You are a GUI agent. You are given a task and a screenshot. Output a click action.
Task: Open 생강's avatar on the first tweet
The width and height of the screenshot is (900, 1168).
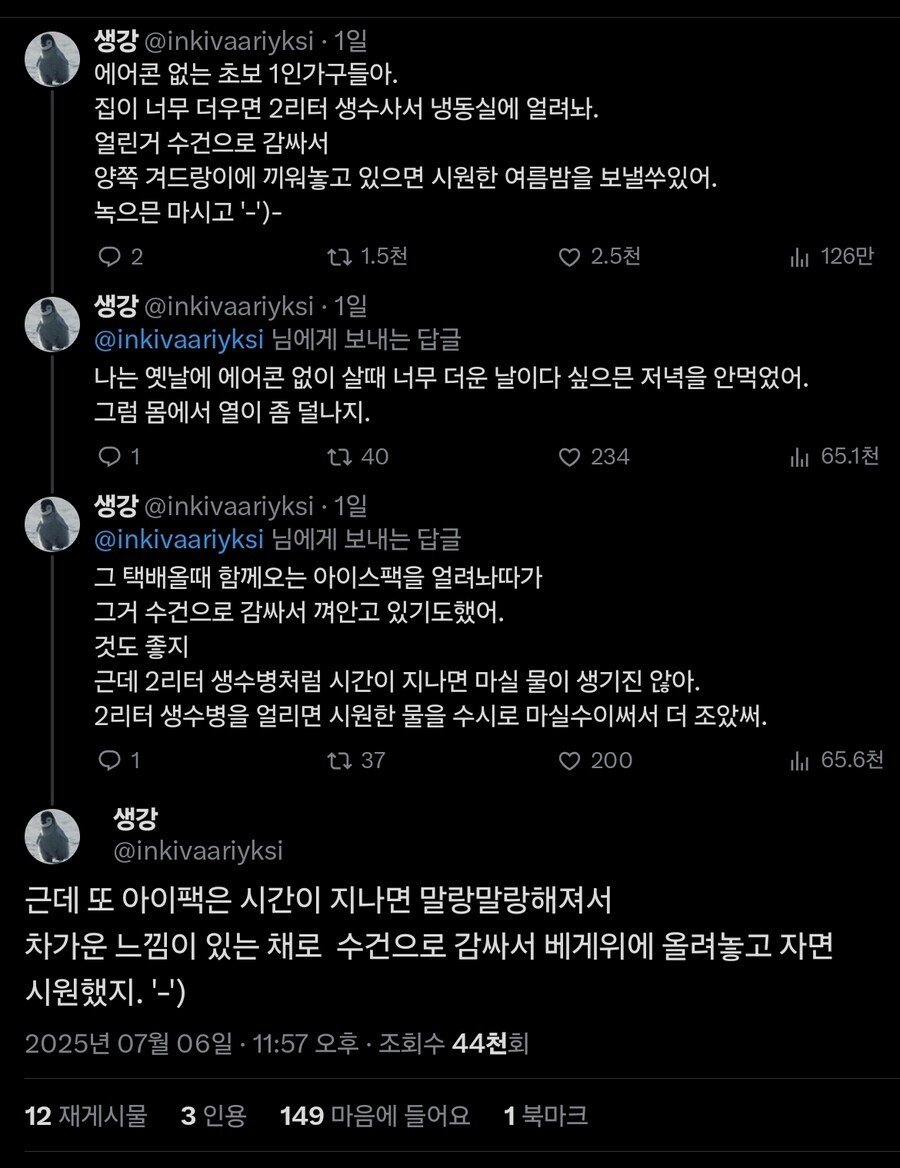[x=52, y=60]
